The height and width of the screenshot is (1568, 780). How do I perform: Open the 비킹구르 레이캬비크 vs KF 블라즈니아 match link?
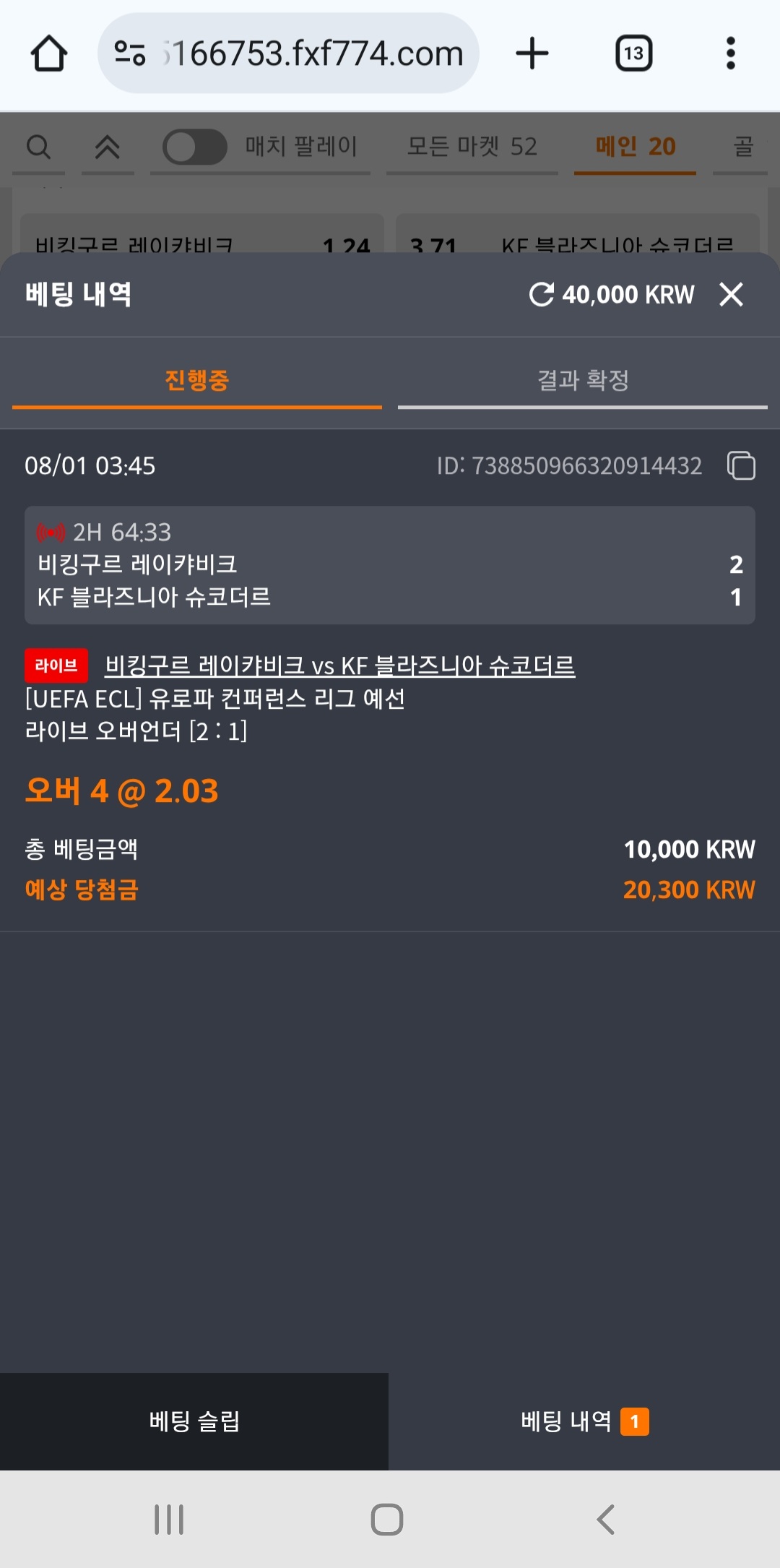pos(340,665)
